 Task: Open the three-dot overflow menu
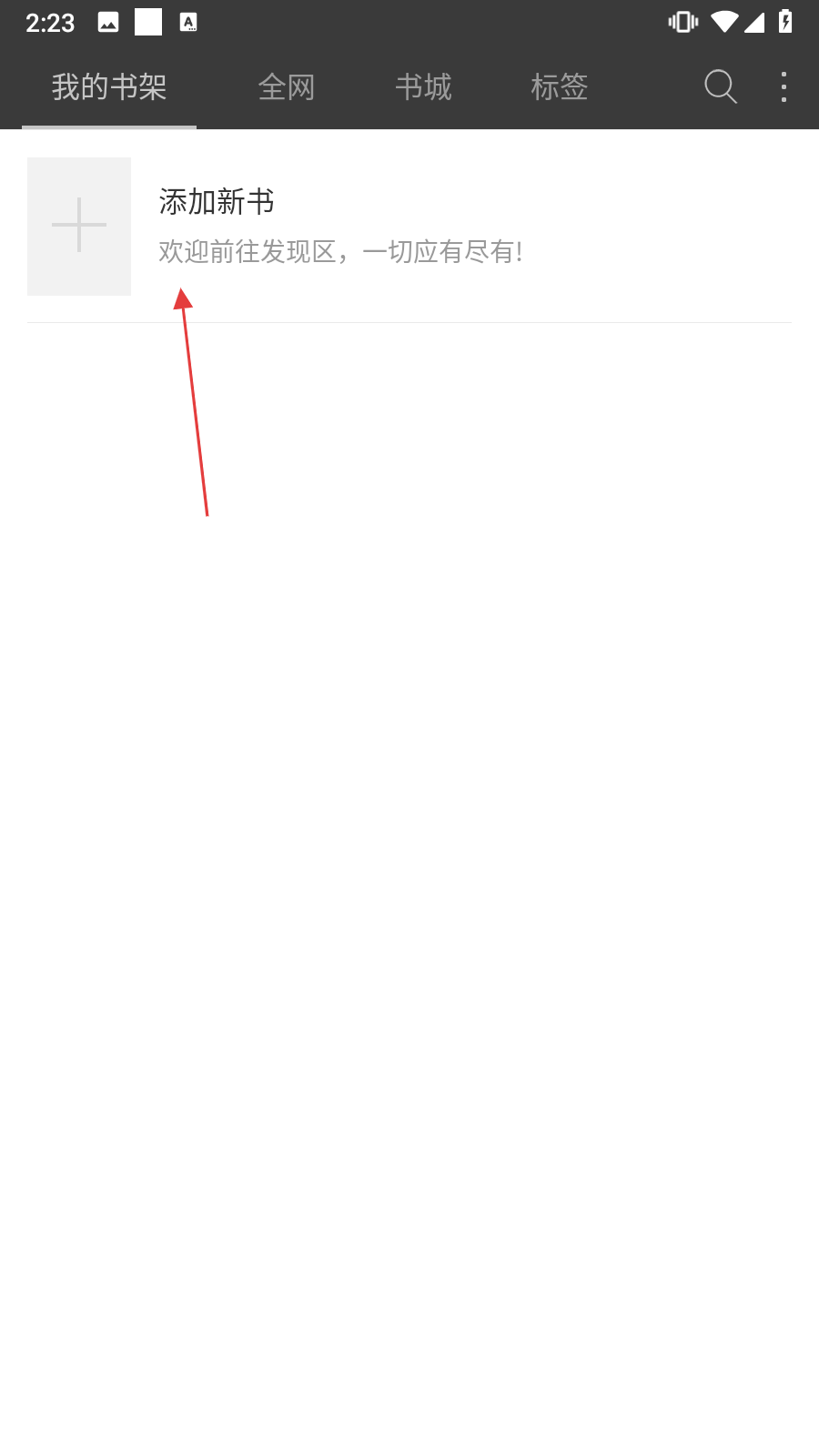point(784,87)
